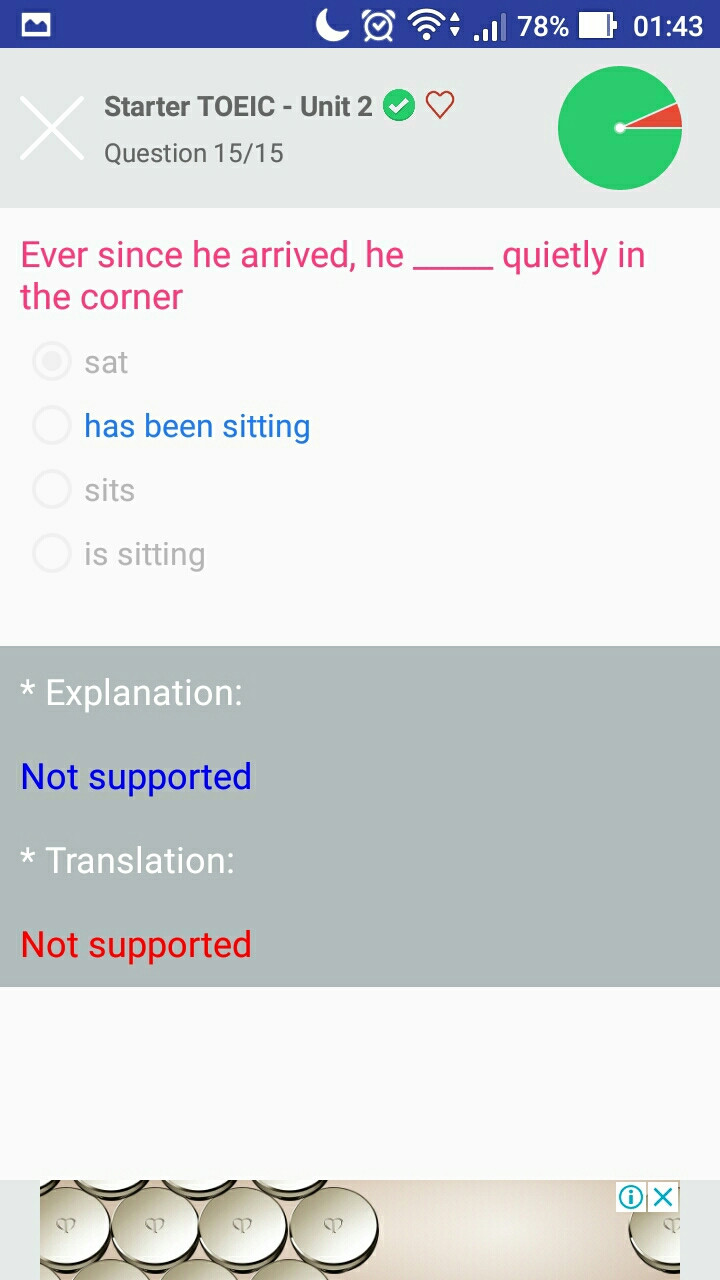Favorite this unit with the heart icon

[440, 105]
